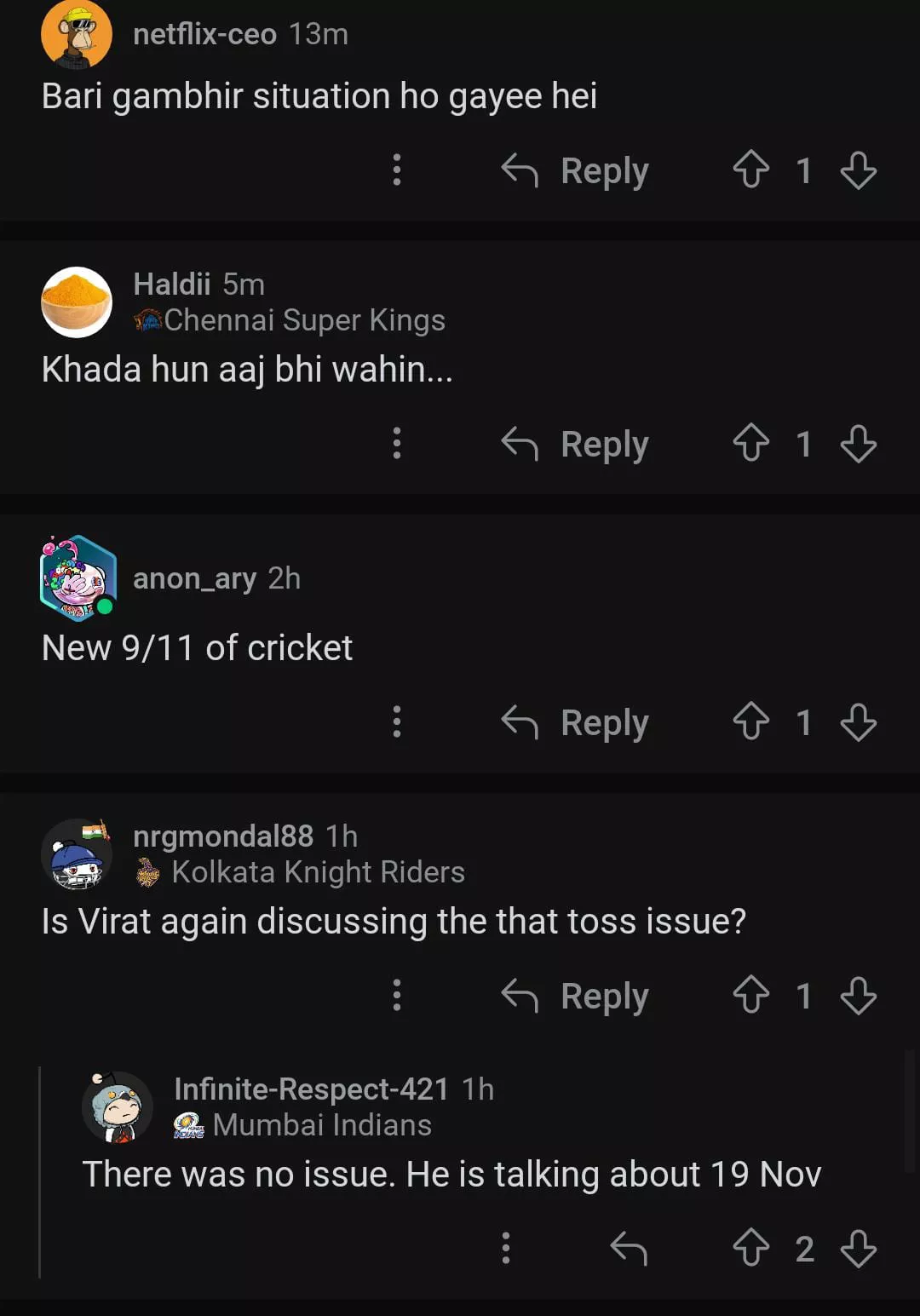
Task: Downvote anon_ary's 9/11 comment
Action: coord(858,722)
